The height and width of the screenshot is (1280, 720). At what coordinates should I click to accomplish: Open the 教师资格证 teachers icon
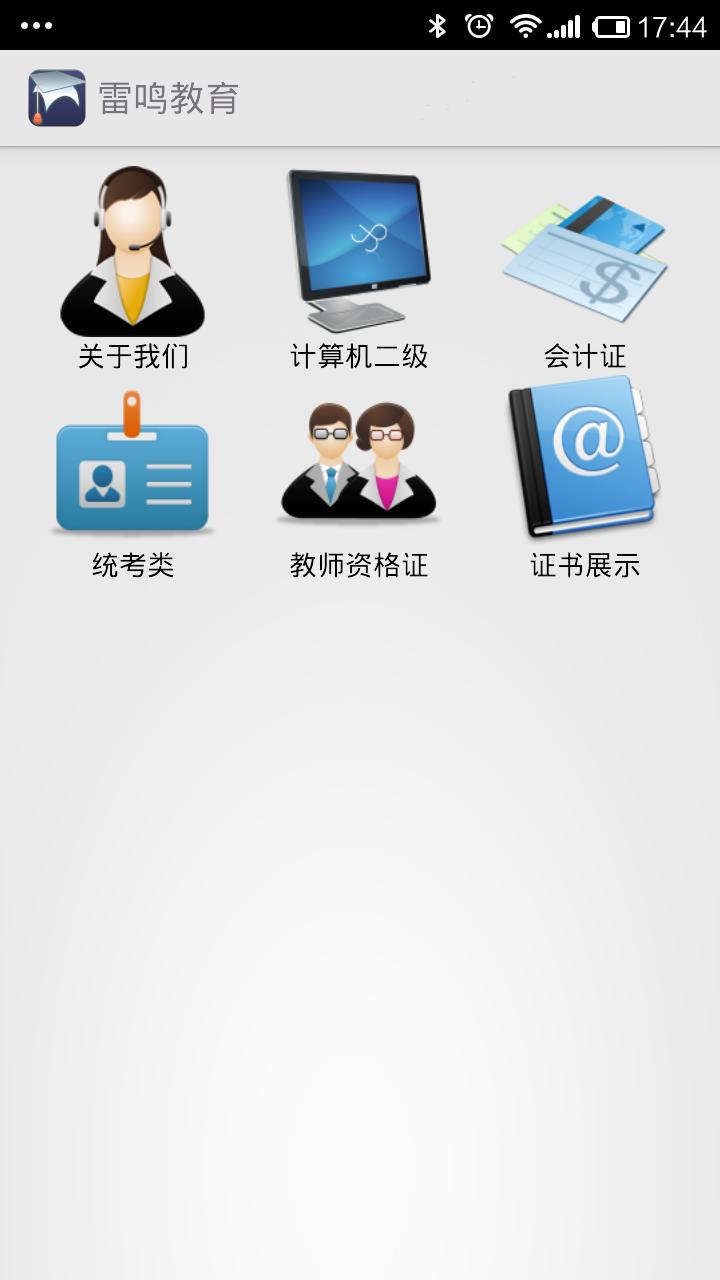click(359, 462)
